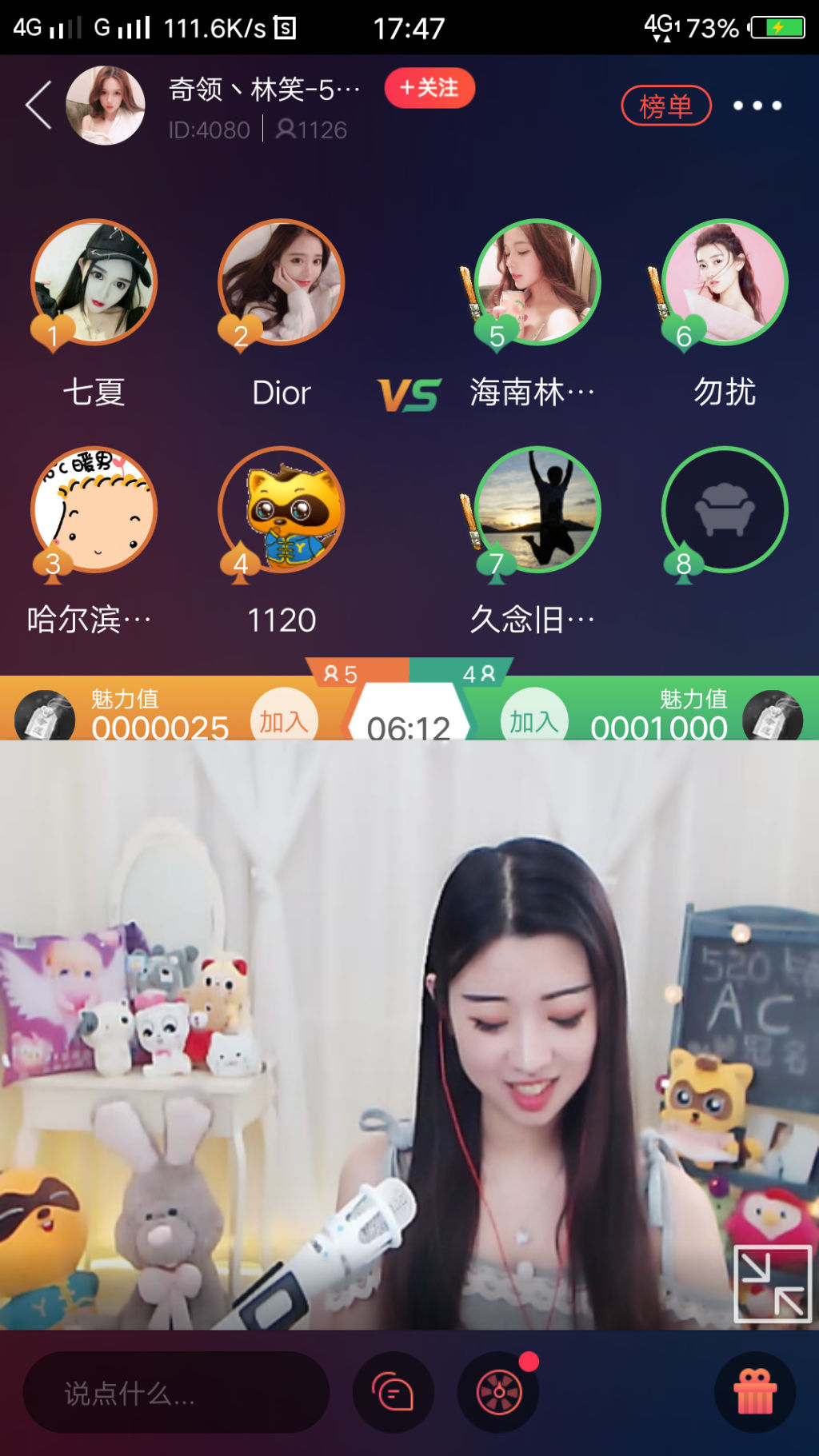Open seat 1 user 七夏
This screenshot has width=819, height=1456.
(x=94, y=282)
